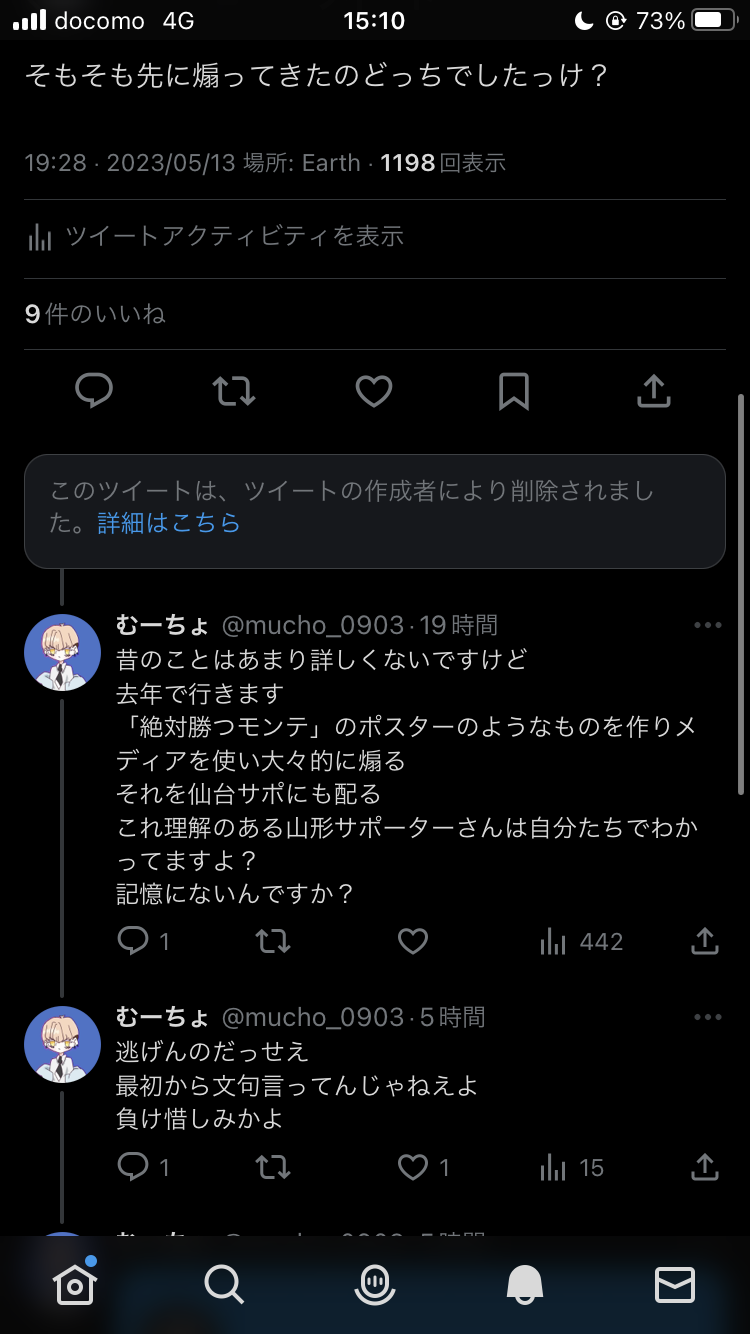Reply to the 逃げんのだっせえ tweet

coord(133,1167)
